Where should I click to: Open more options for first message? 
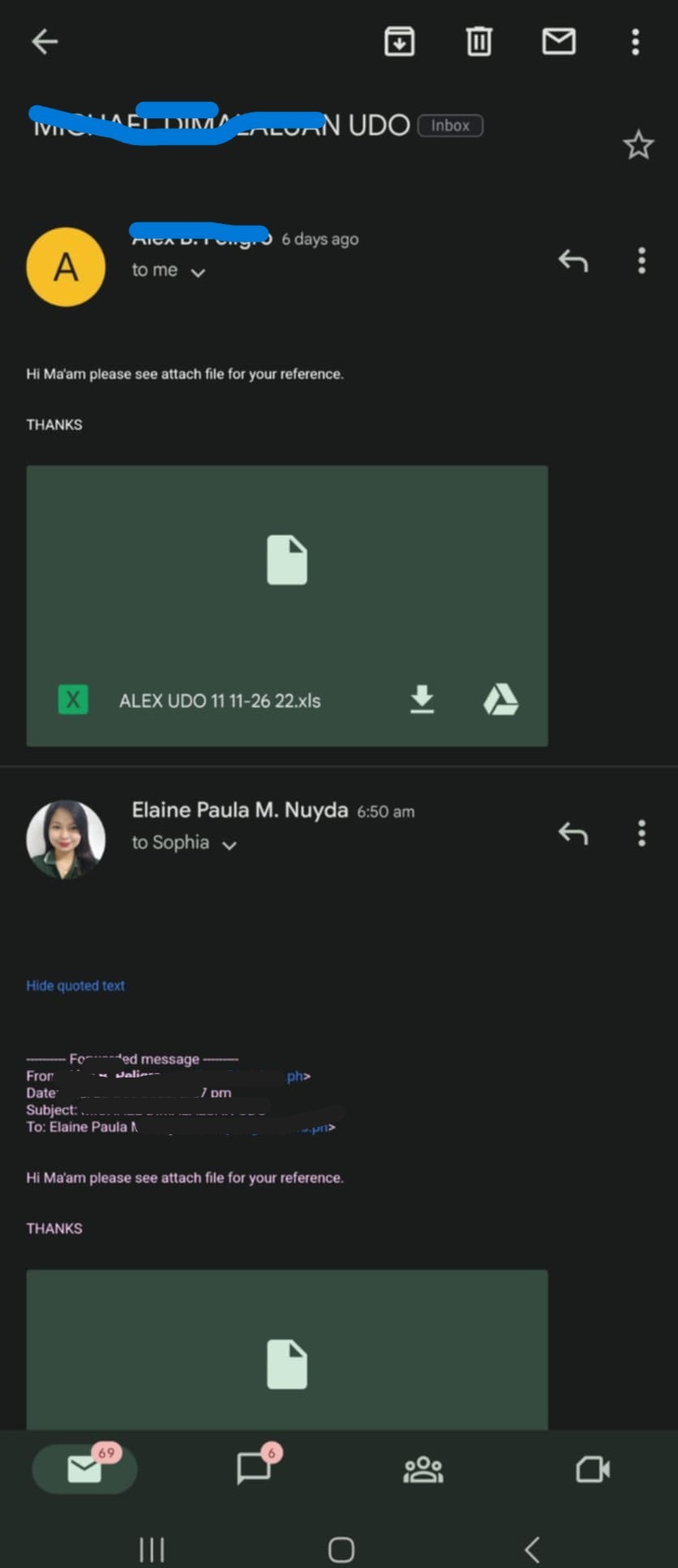click(x=642, y=261)
